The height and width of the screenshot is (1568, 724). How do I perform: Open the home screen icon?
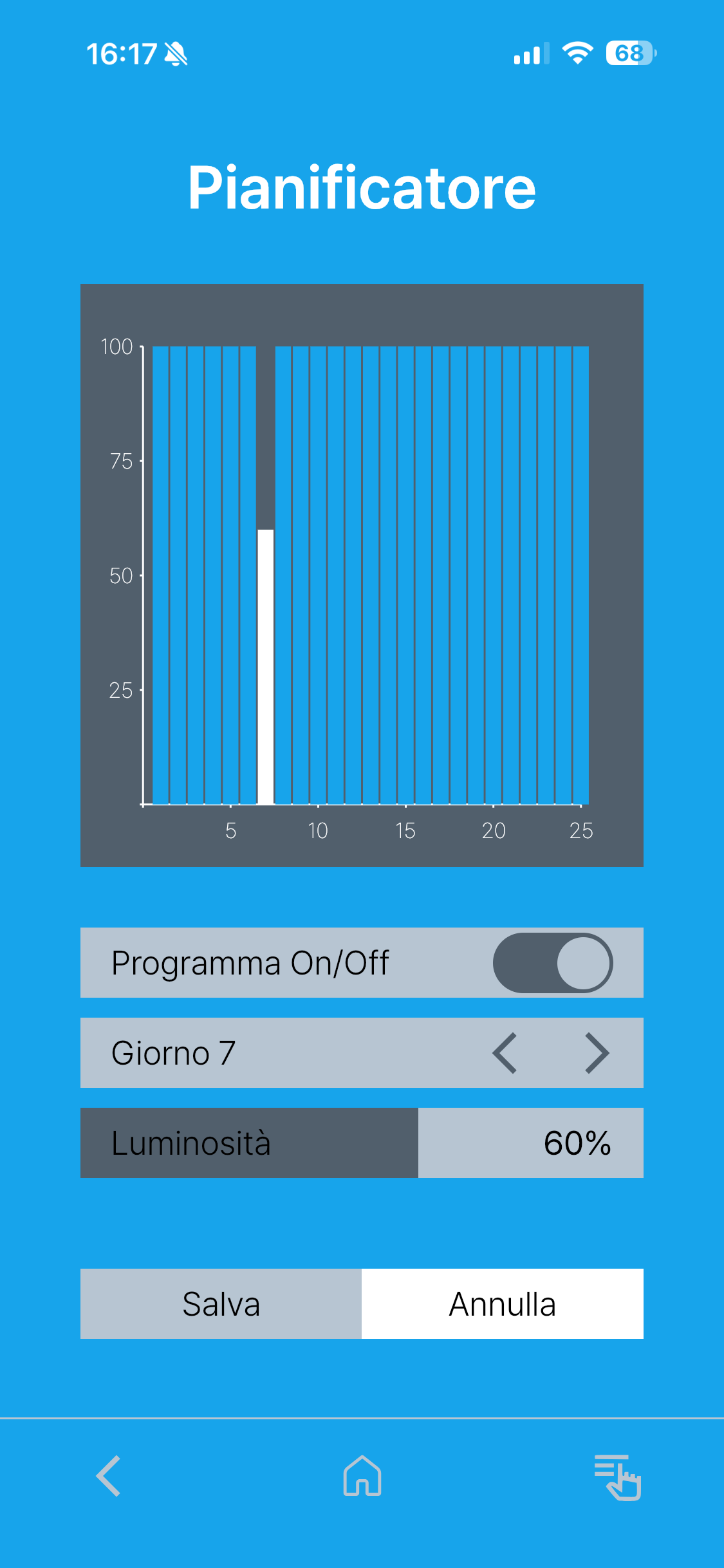click(x=362, y=1476)
